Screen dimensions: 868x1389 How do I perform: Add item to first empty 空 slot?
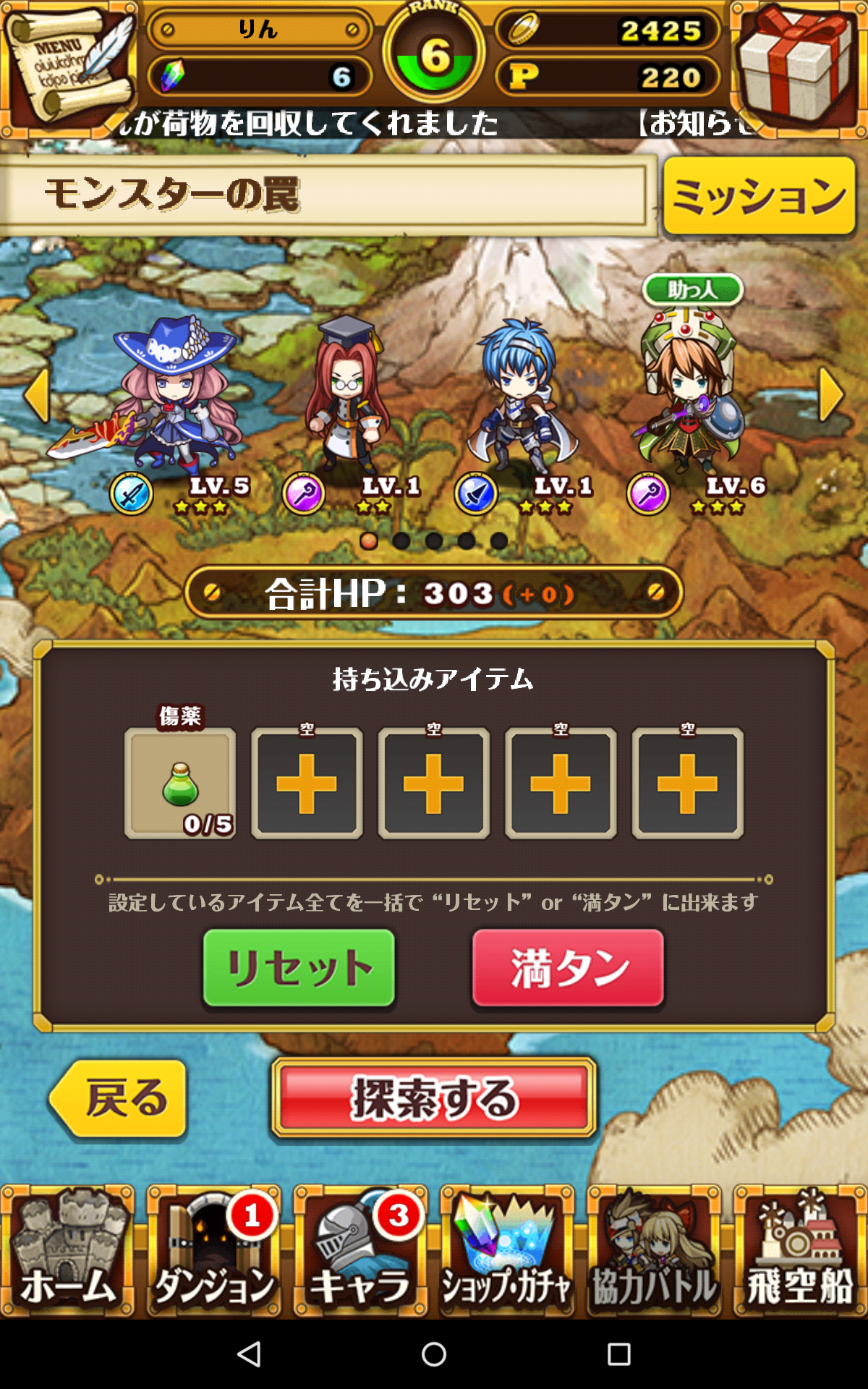click(307, 783)
